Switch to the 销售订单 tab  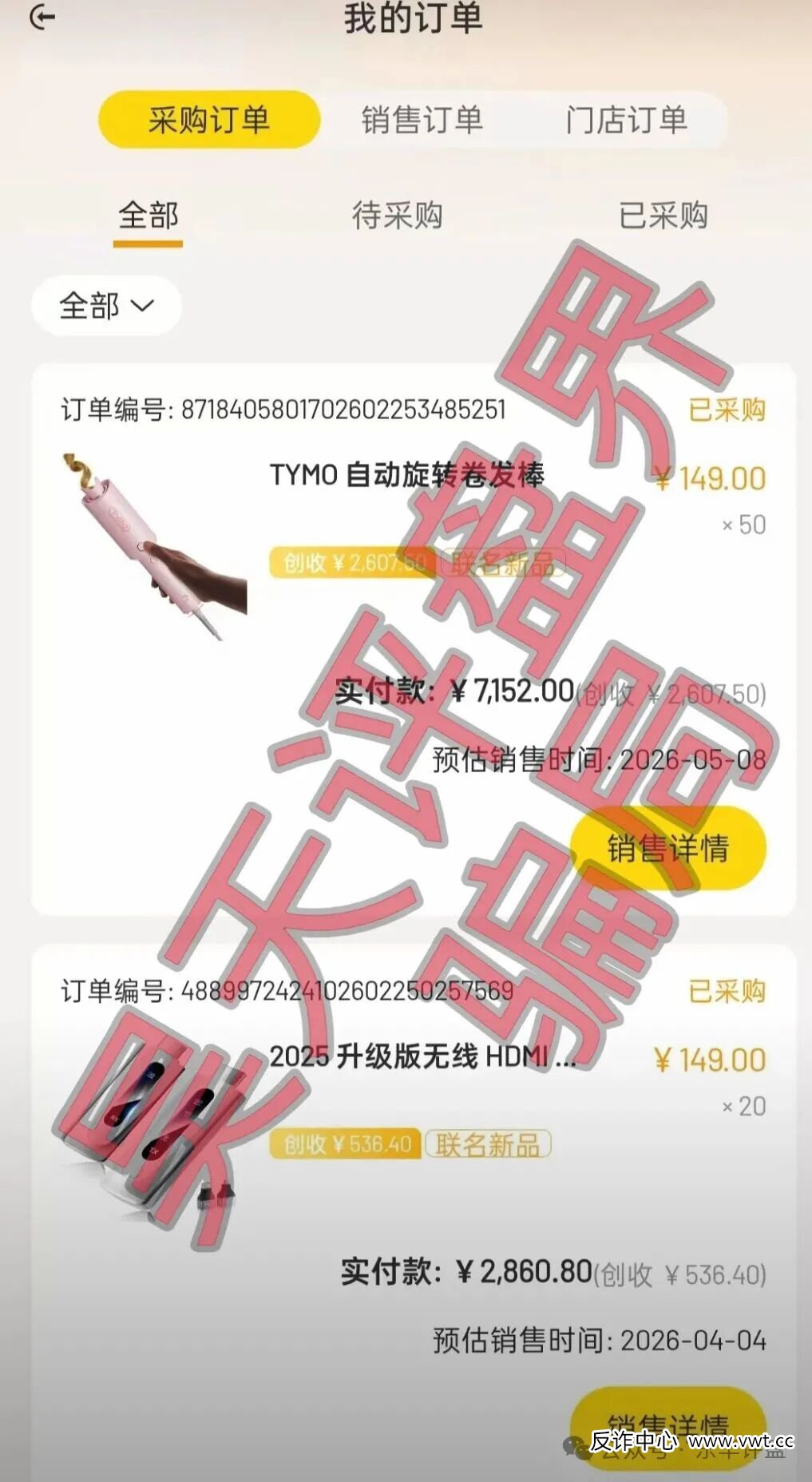pos(422,120)
